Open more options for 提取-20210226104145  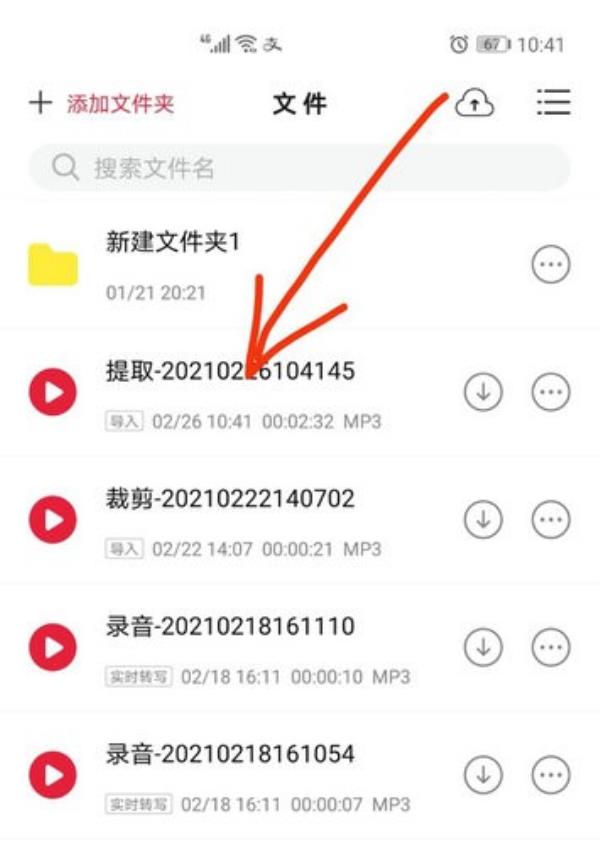point(549,392)
